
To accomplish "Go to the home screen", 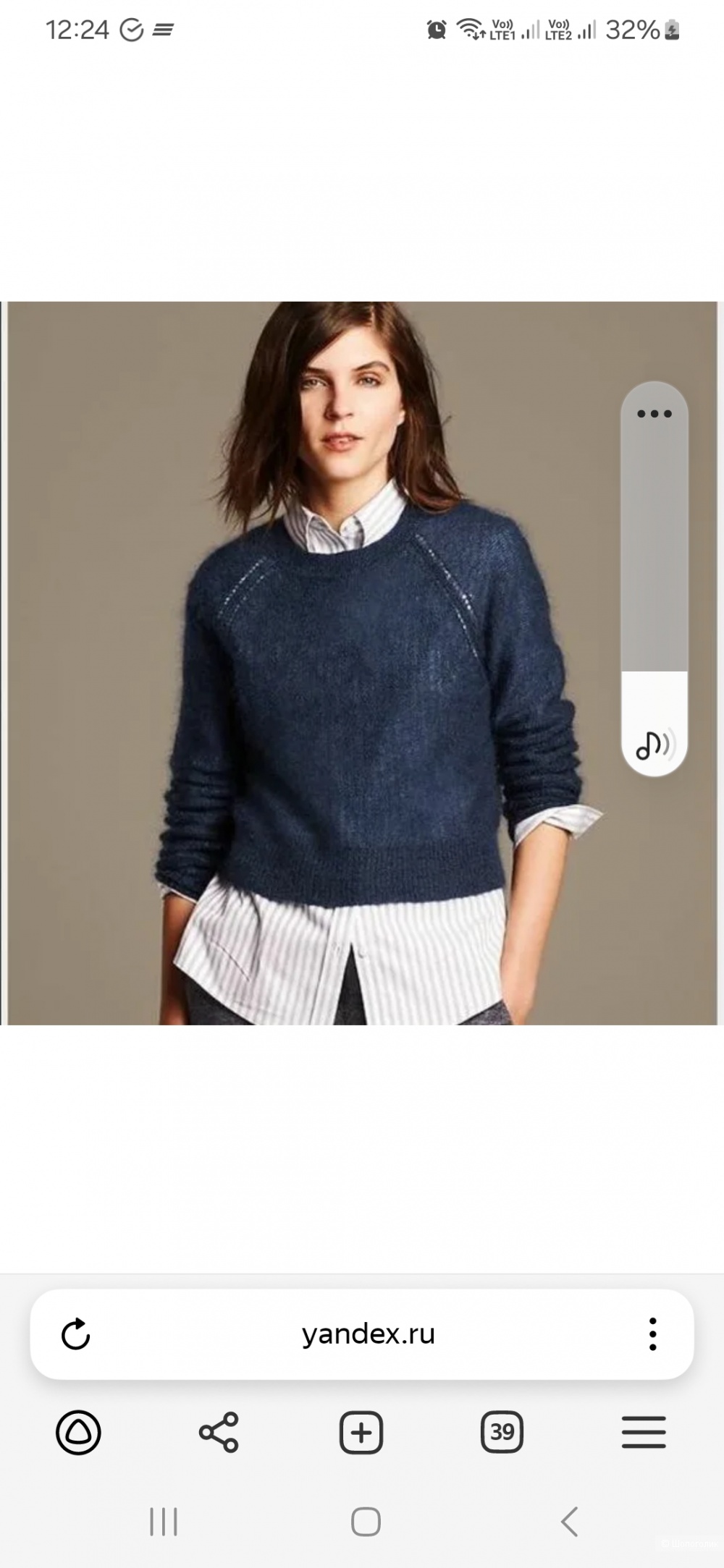I will point(366,1522).
